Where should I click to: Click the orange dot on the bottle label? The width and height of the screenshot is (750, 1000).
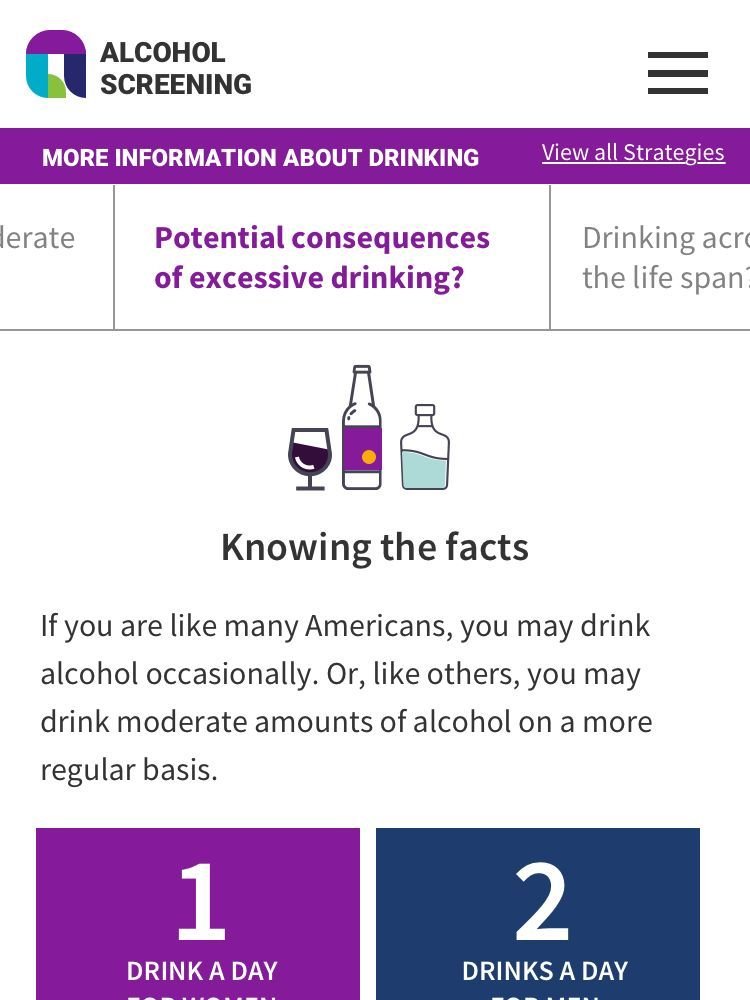[x=367, y=455]
